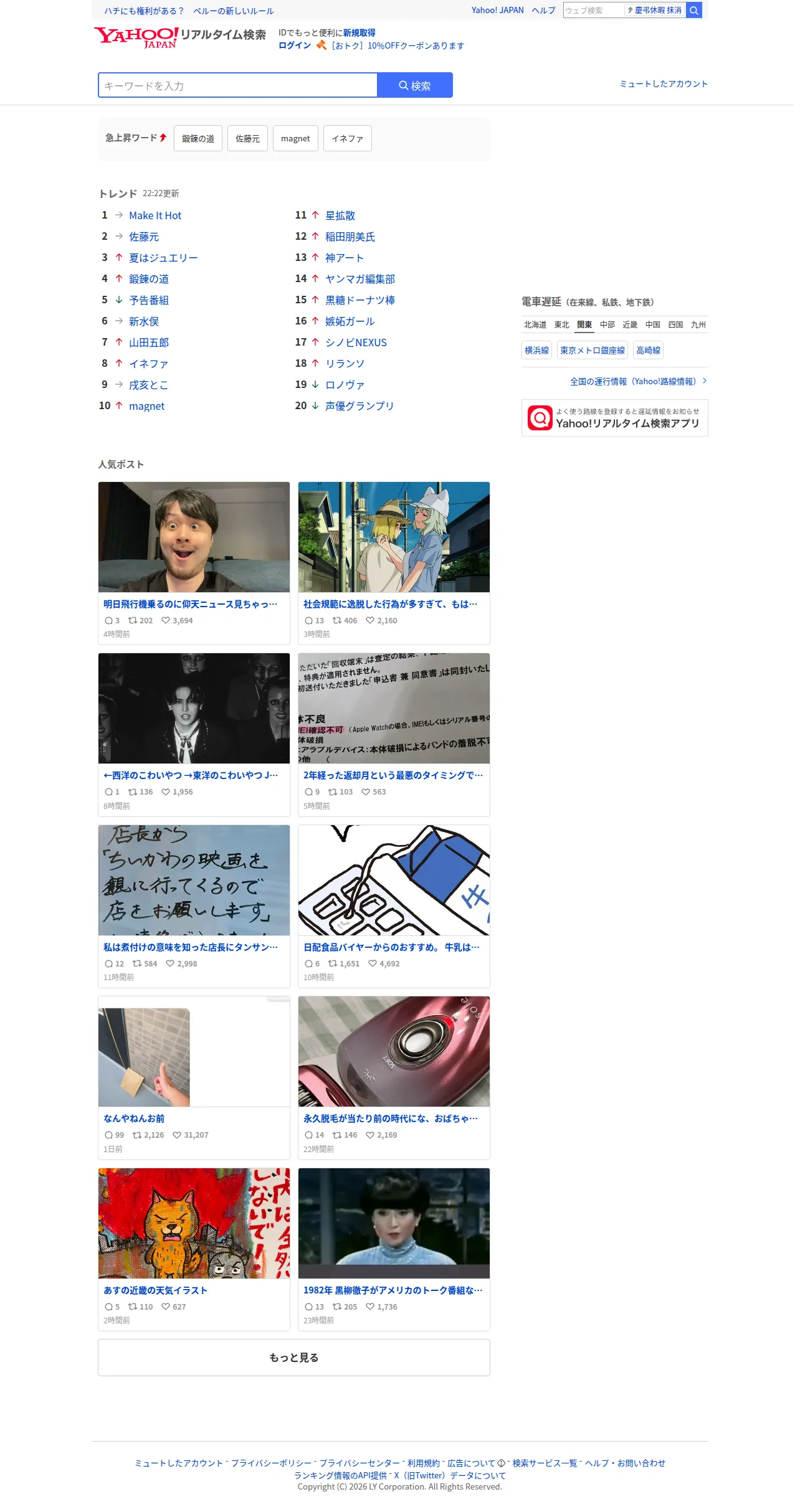
Task: Open trend 声優グランプリ
Action: (x=360, y=406)
